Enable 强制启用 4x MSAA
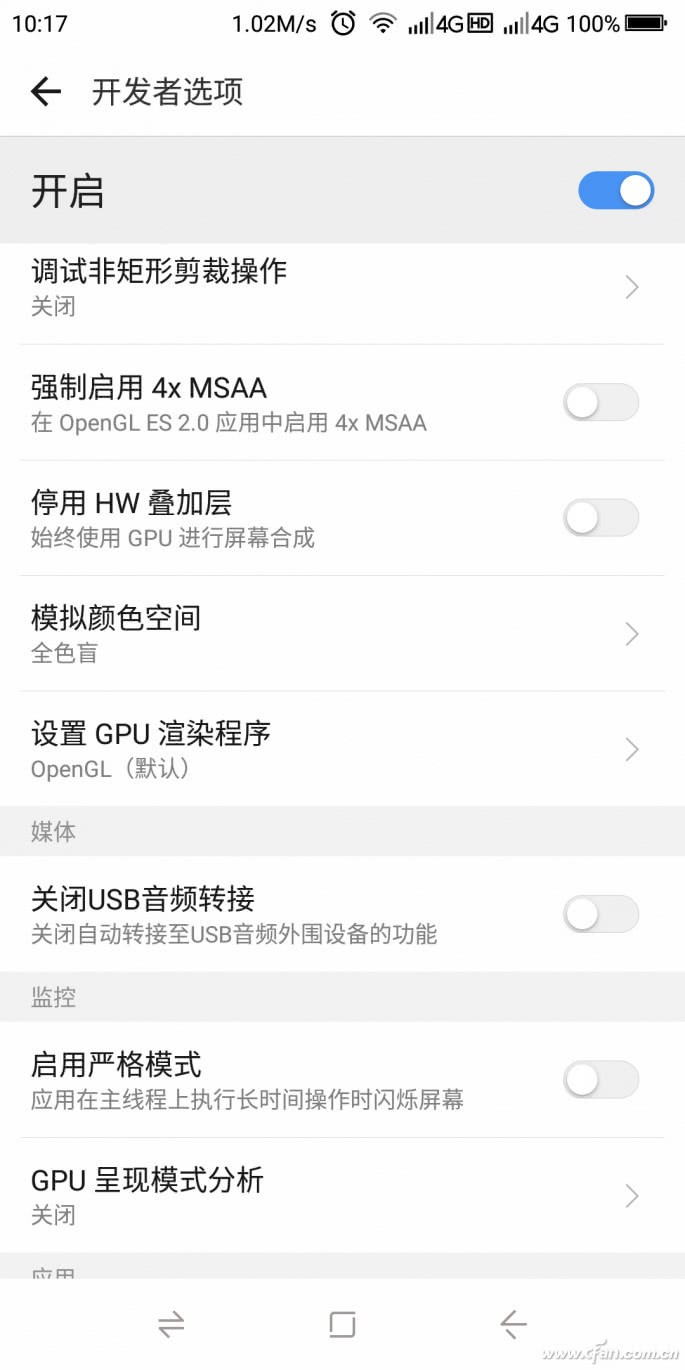685x1370 pixels. (601, 403)
